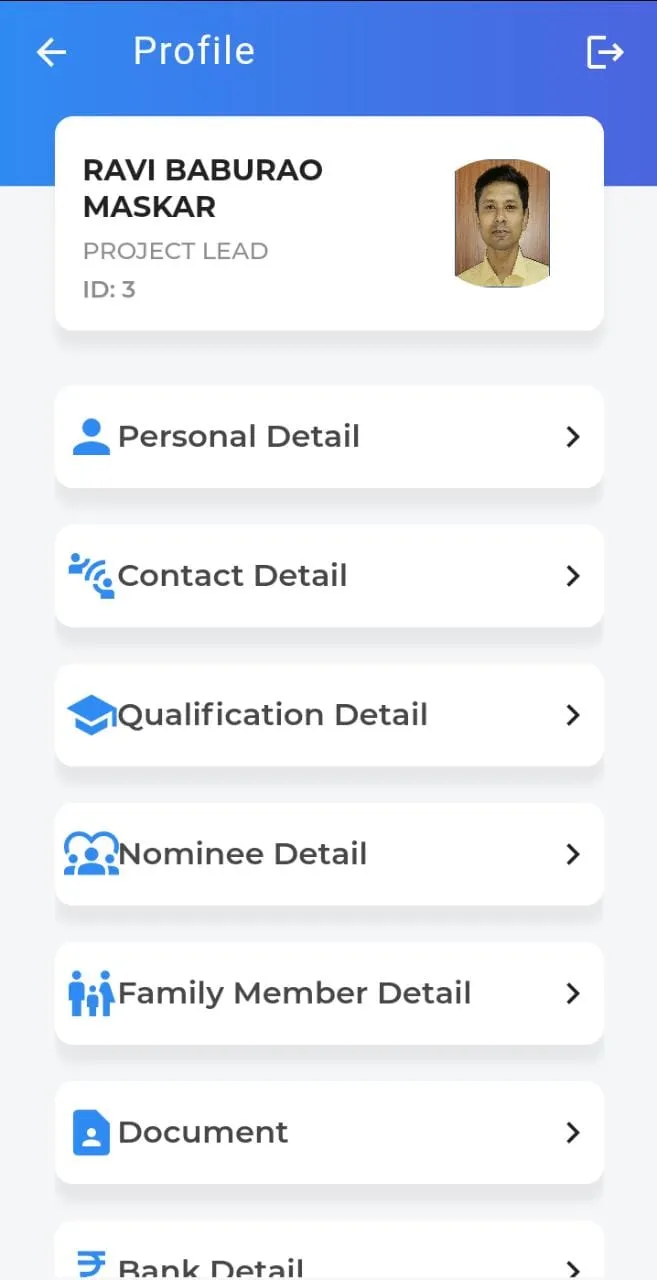
Task: Open the Document section
Action: 329,1132
